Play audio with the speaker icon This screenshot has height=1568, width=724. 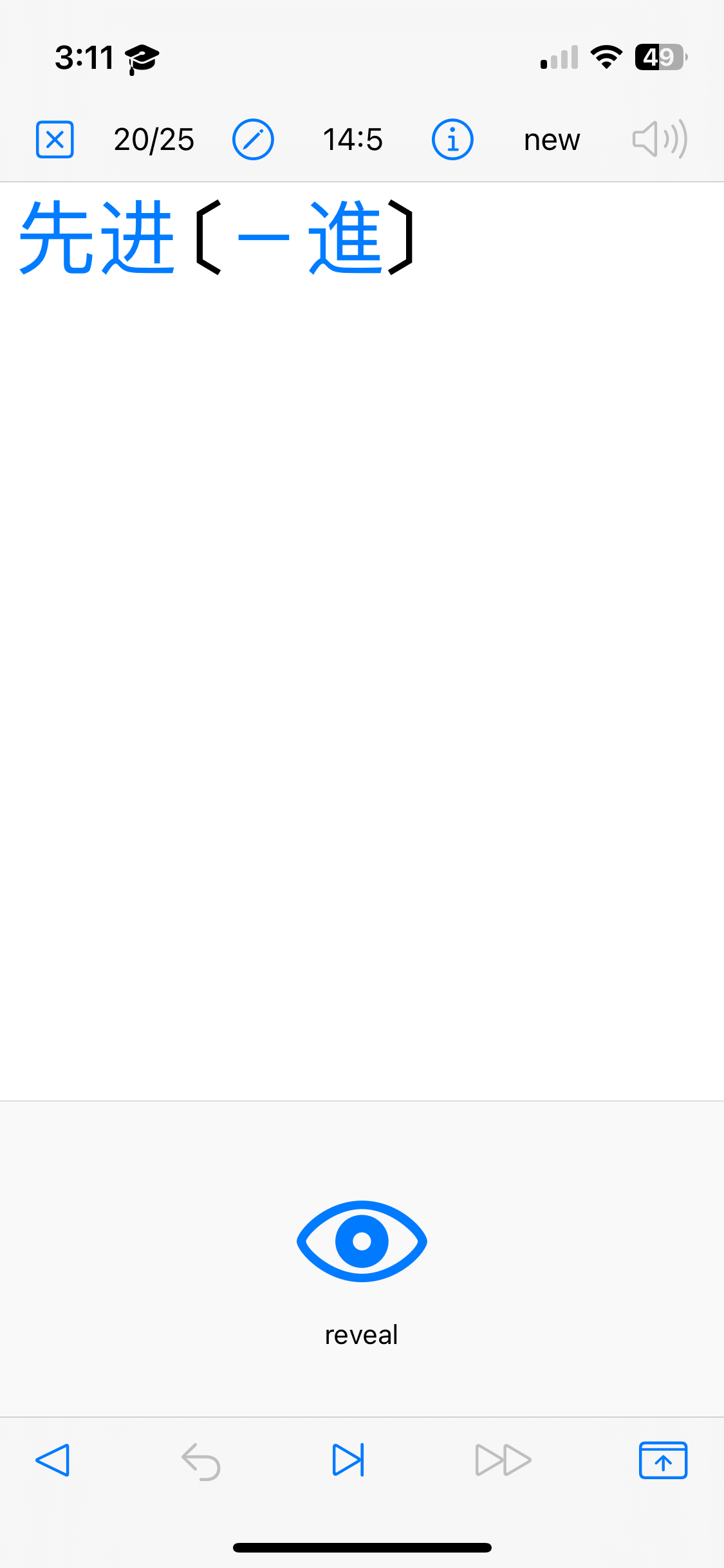click(660, 139)
